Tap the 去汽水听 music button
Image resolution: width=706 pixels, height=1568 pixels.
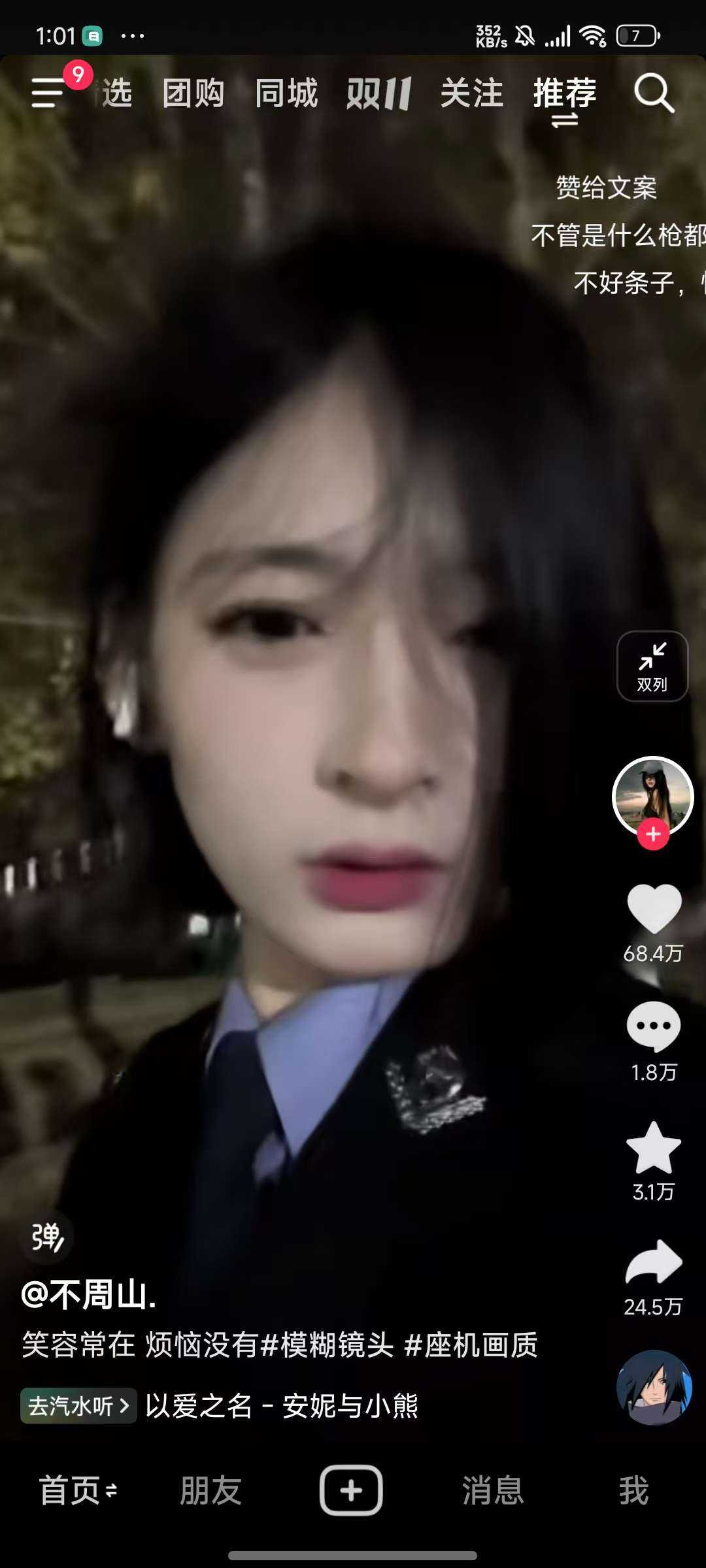click(x=78, y=1406)
